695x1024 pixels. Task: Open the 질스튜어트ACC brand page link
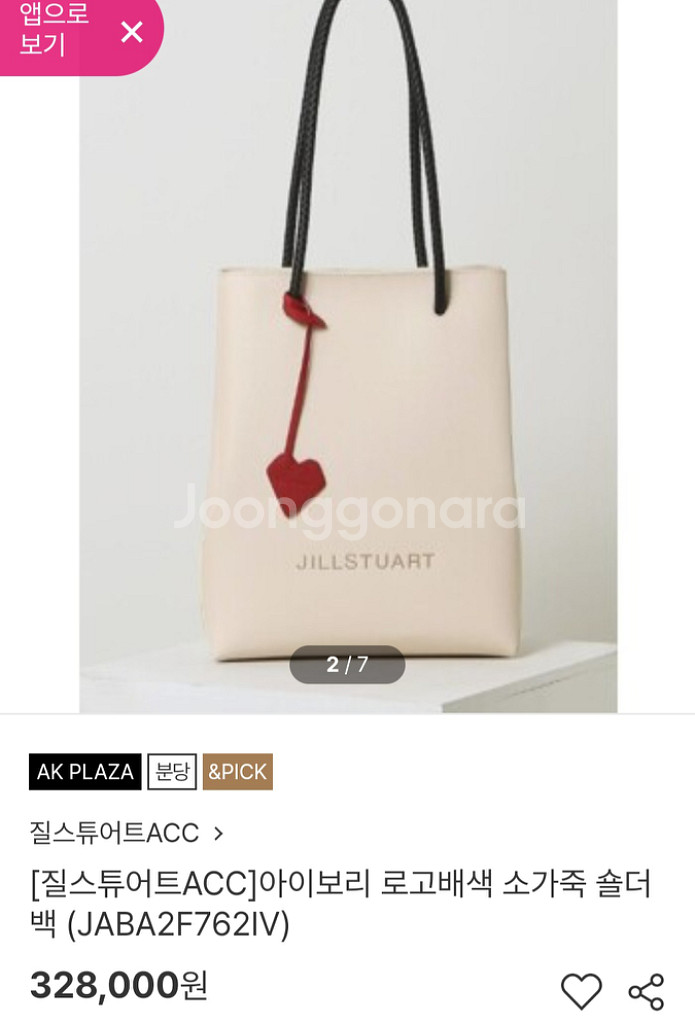point(126,832)
